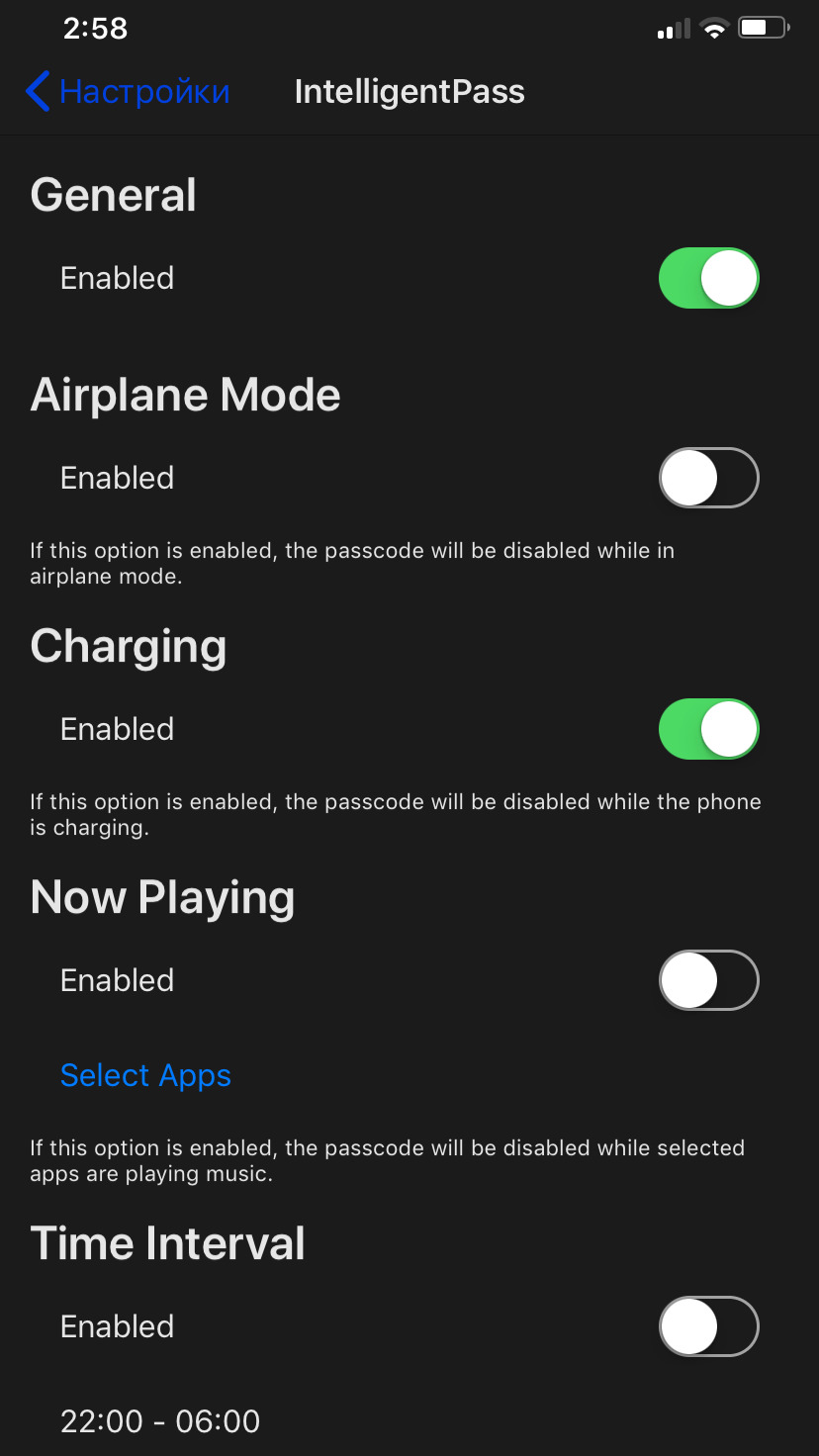Enable the Airplane Mode switch

click(708, 478)
